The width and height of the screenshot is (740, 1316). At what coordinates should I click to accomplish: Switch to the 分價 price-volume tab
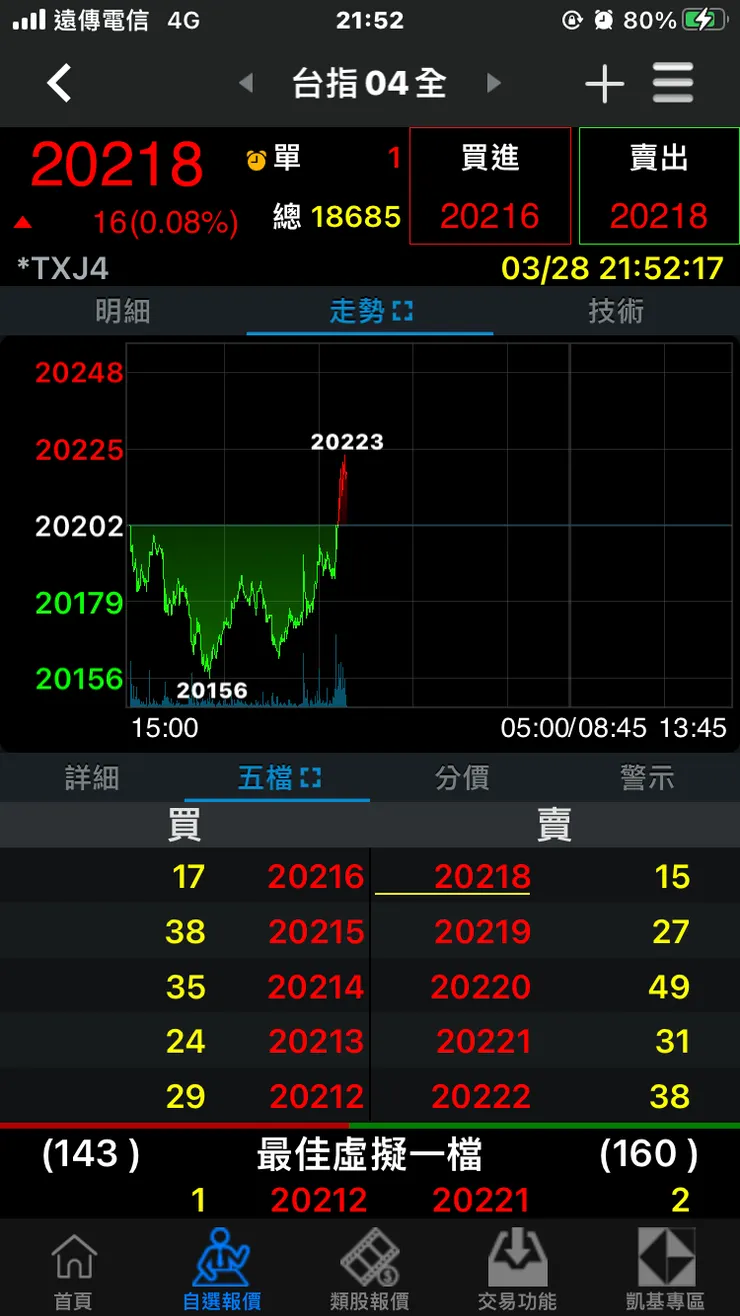(462, 778)
